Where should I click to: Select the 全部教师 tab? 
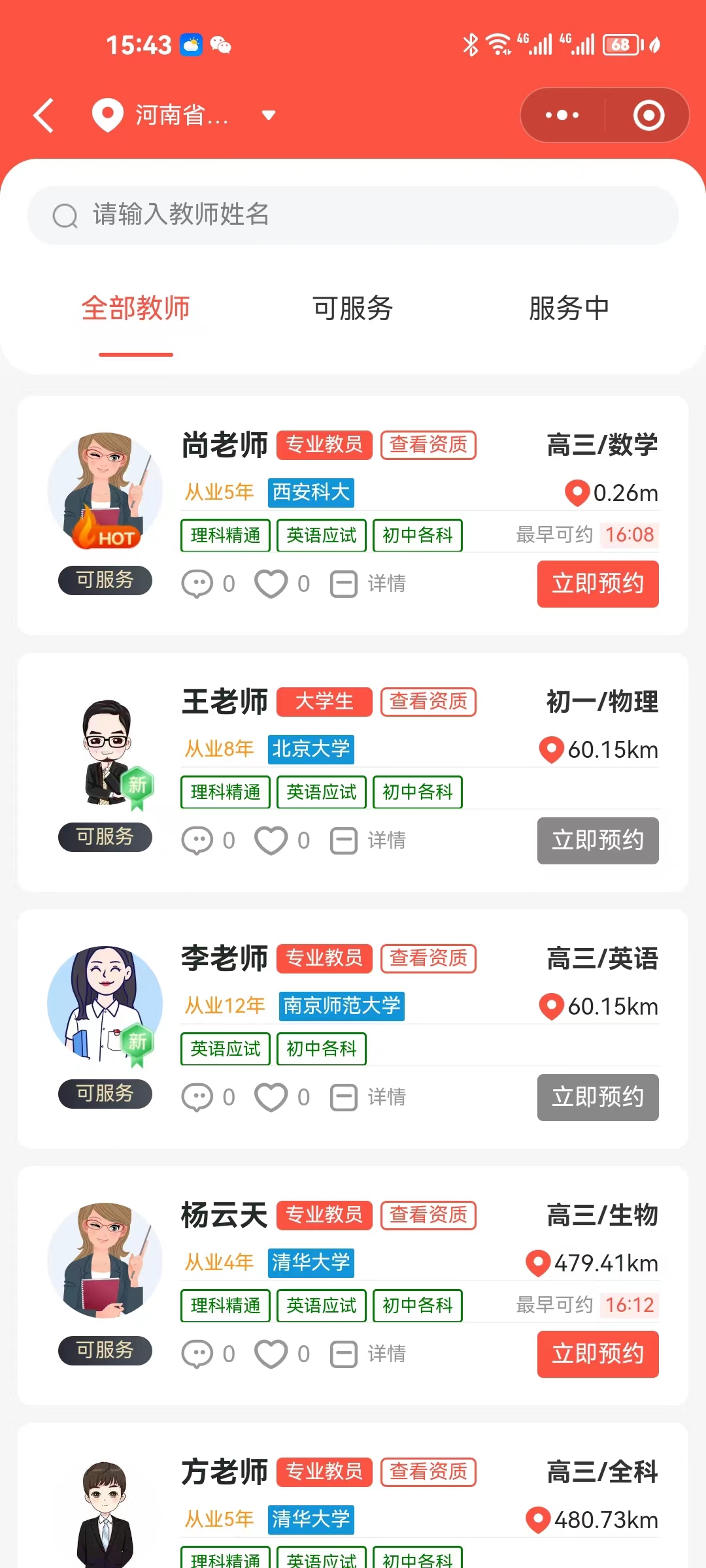point(136,308)
